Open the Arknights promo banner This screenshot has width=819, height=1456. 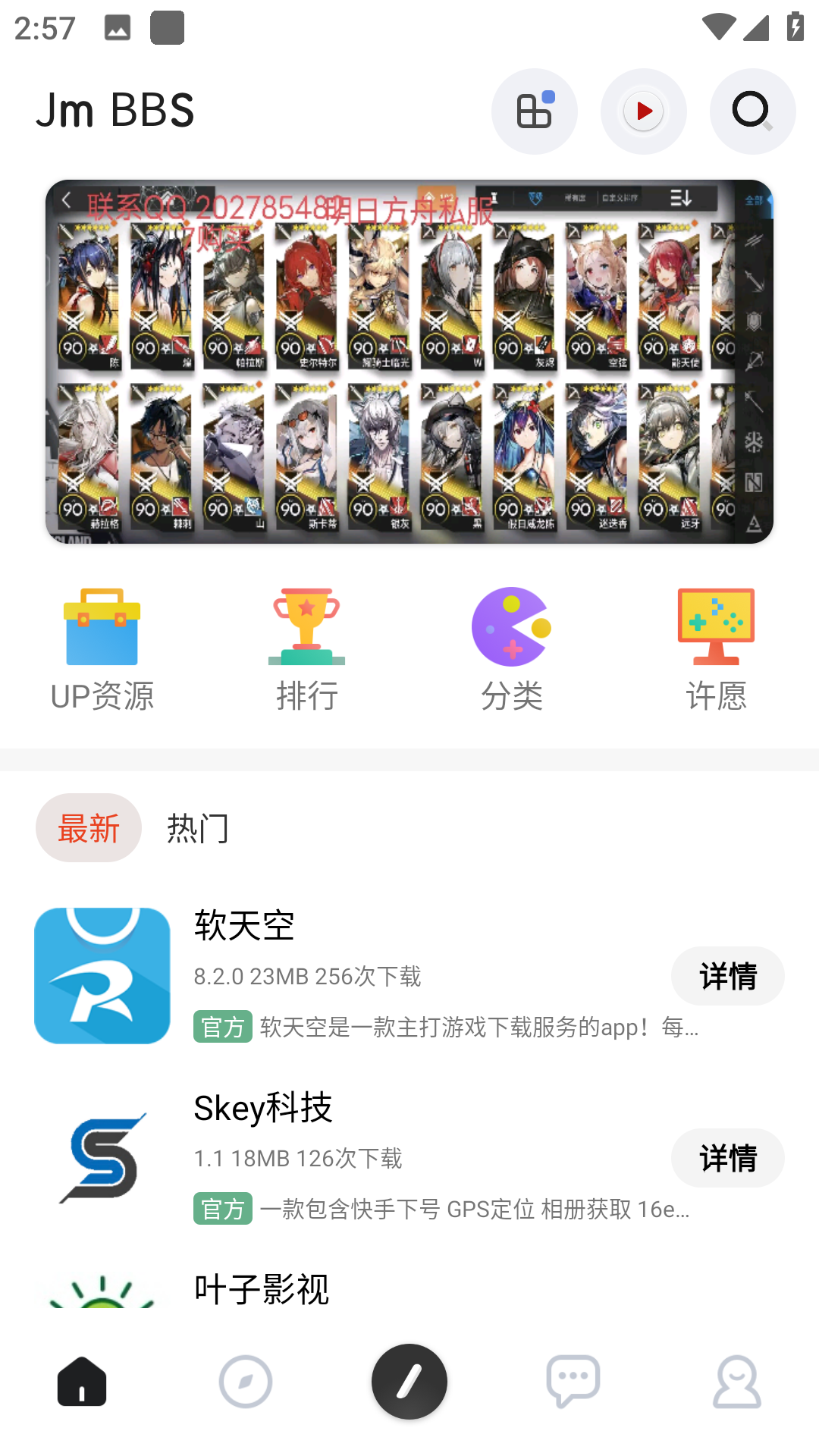click(x=409, y=362)
